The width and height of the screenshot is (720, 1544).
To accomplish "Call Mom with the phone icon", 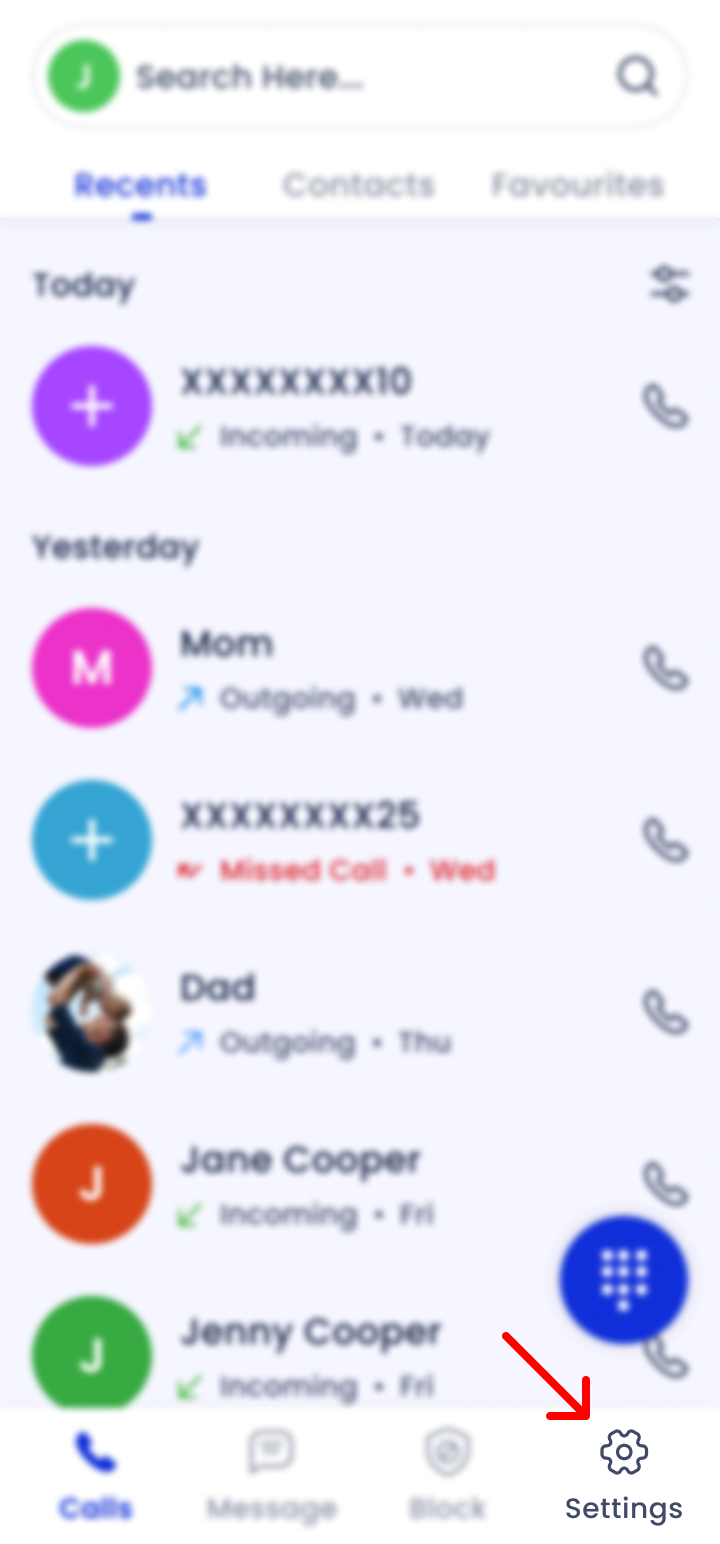I will pos(665,669).
